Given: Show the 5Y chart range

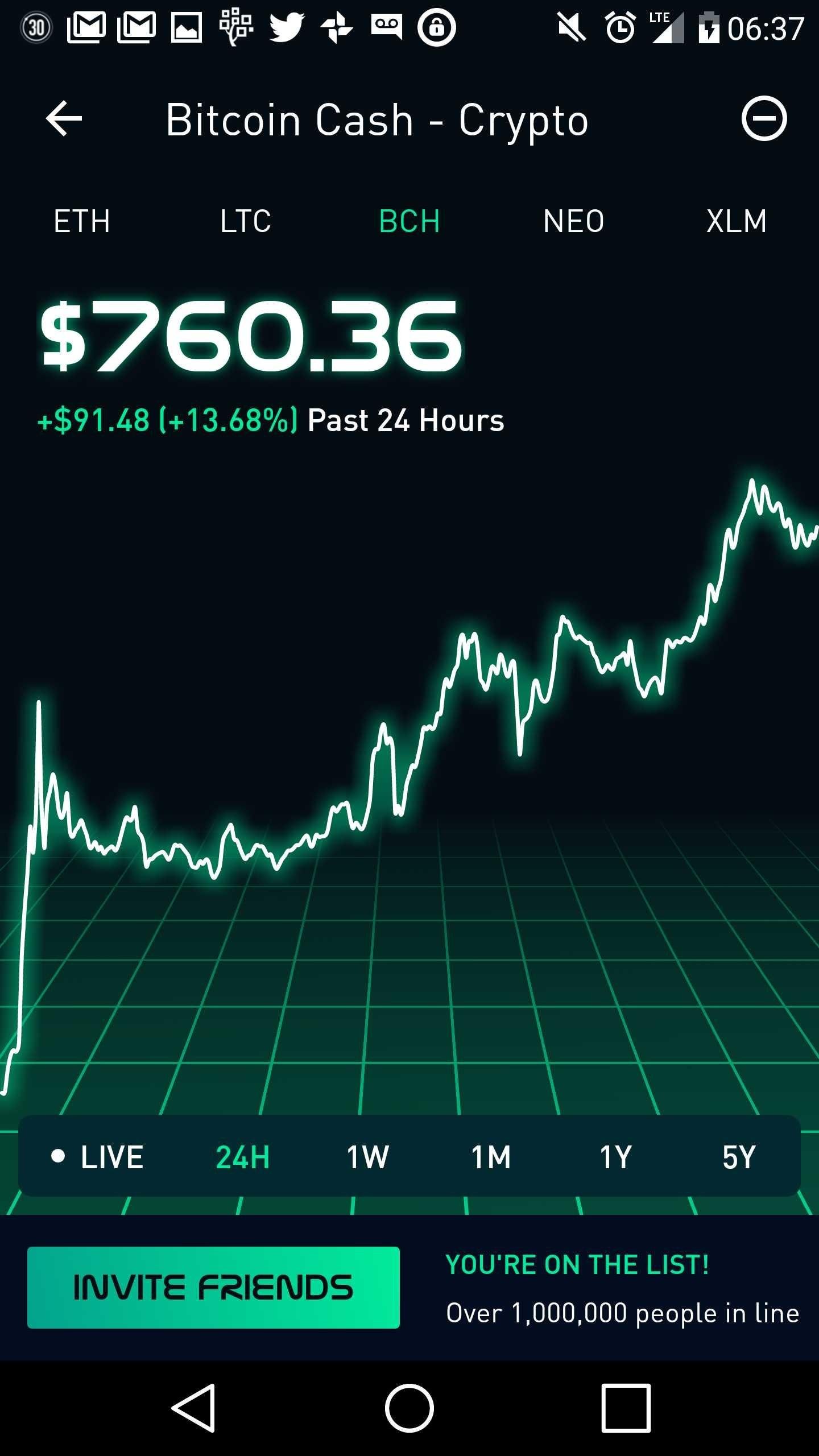Looking at the screenshot, I should (x=739, y=1157).
